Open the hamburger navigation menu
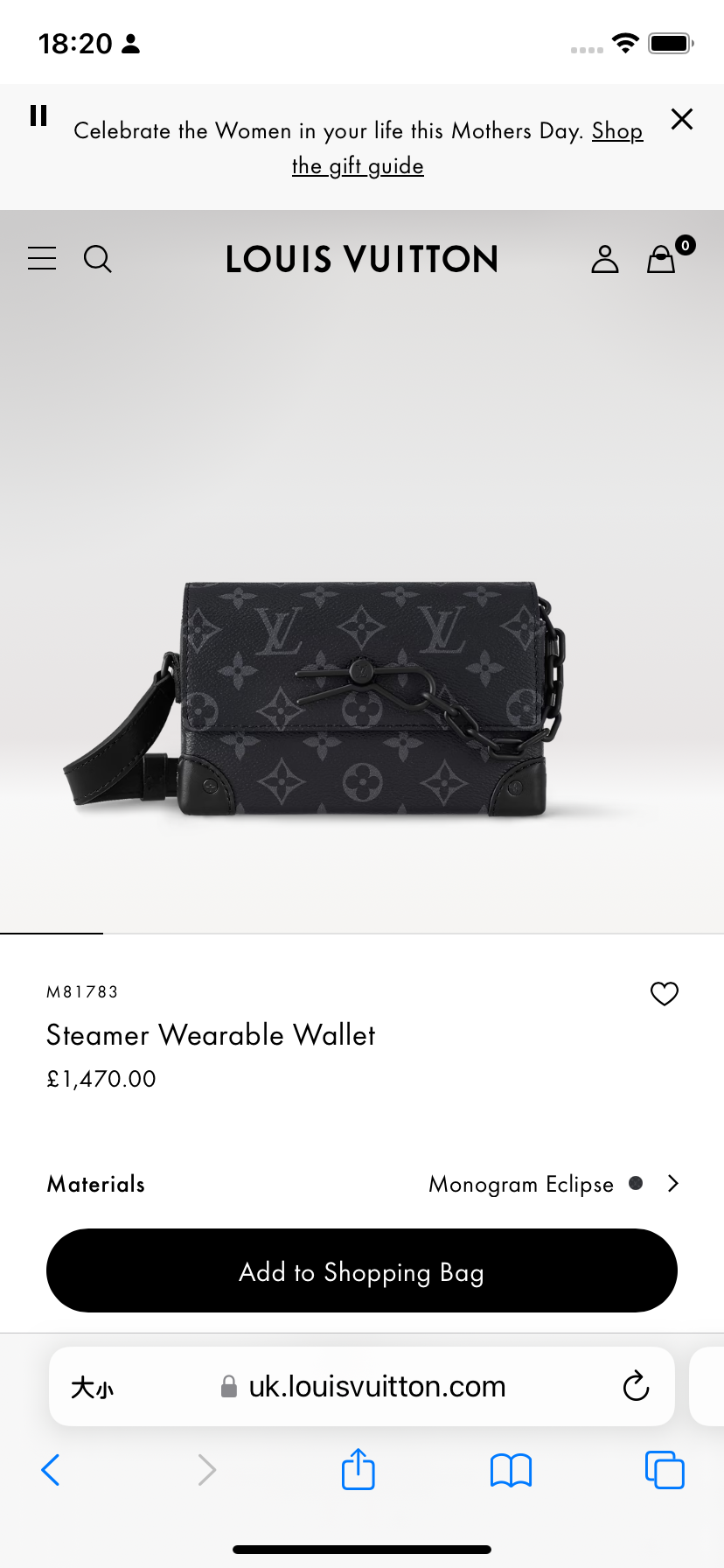 tap(42, 259)
